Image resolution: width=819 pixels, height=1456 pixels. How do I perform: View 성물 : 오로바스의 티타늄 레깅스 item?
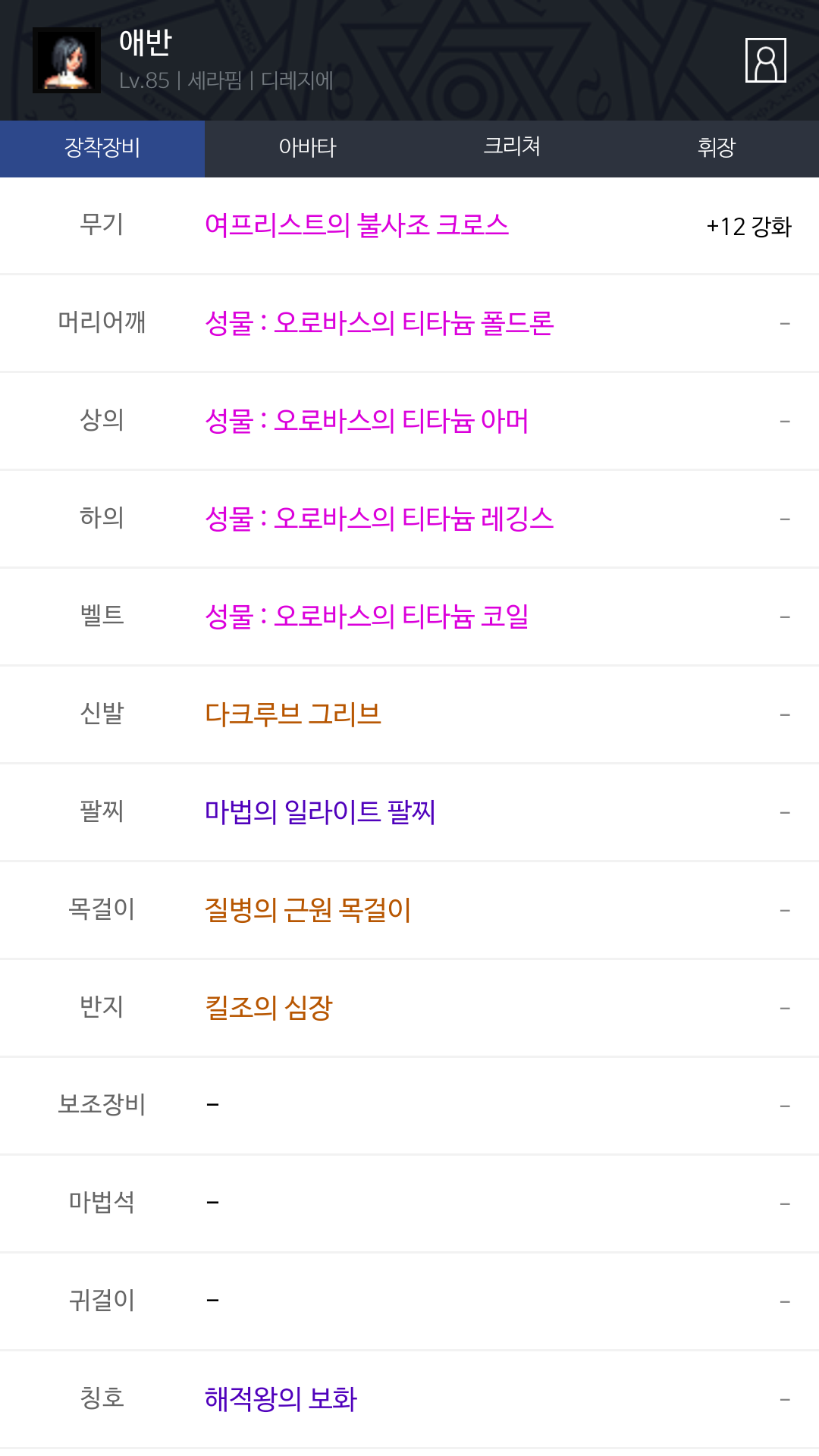[x=379, y=519]
